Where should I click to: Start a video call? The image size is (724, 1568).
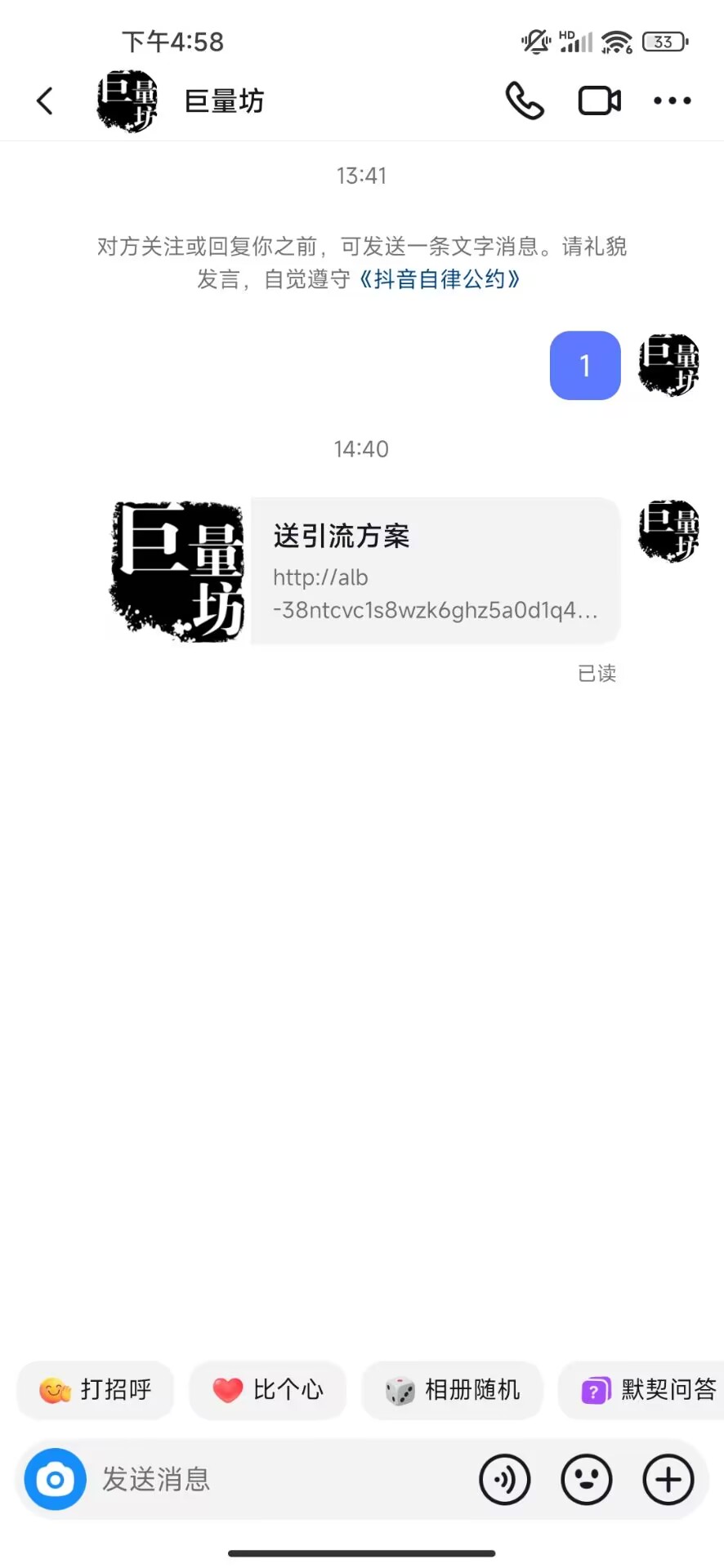click(599, 100)
